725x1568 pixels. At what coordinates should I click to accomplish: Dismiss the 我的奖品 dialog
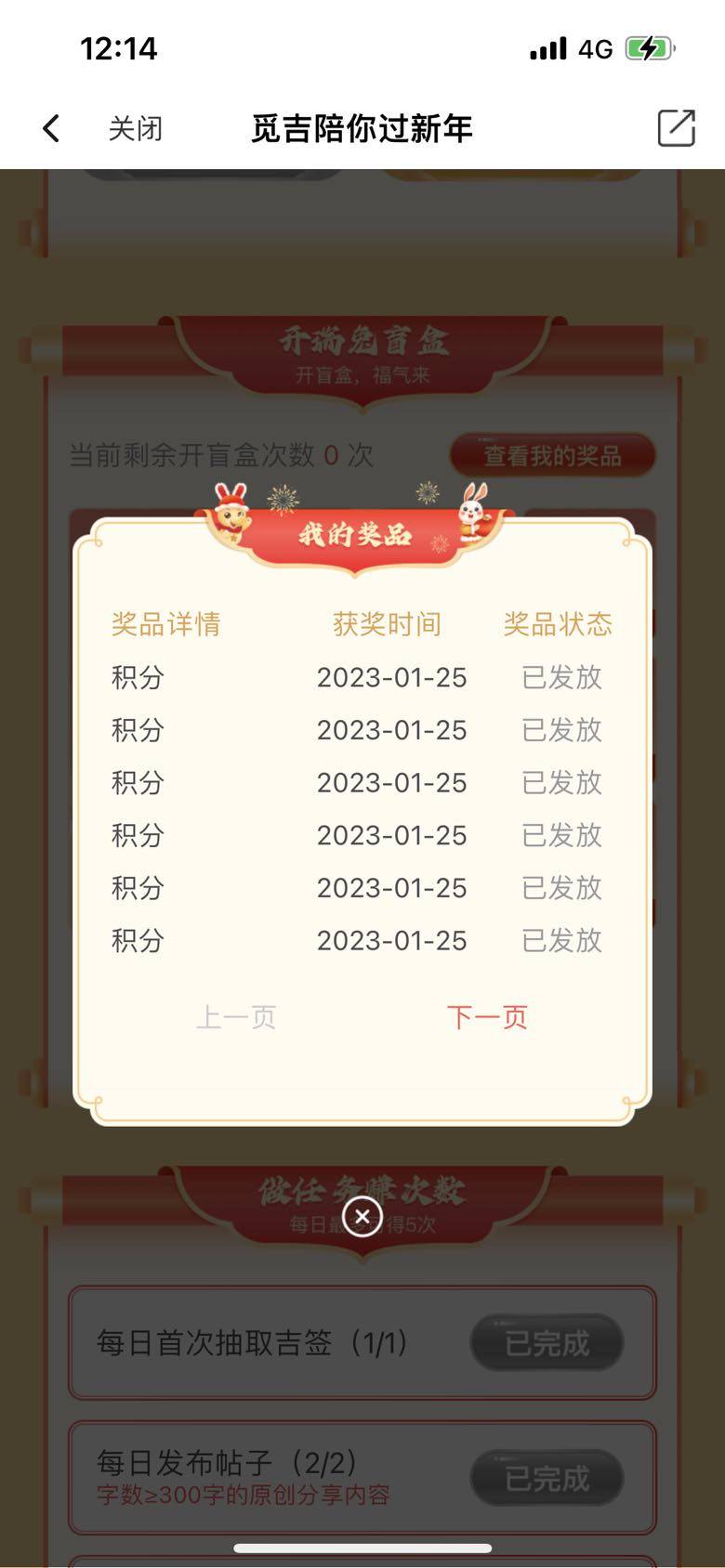[362, 1216]
